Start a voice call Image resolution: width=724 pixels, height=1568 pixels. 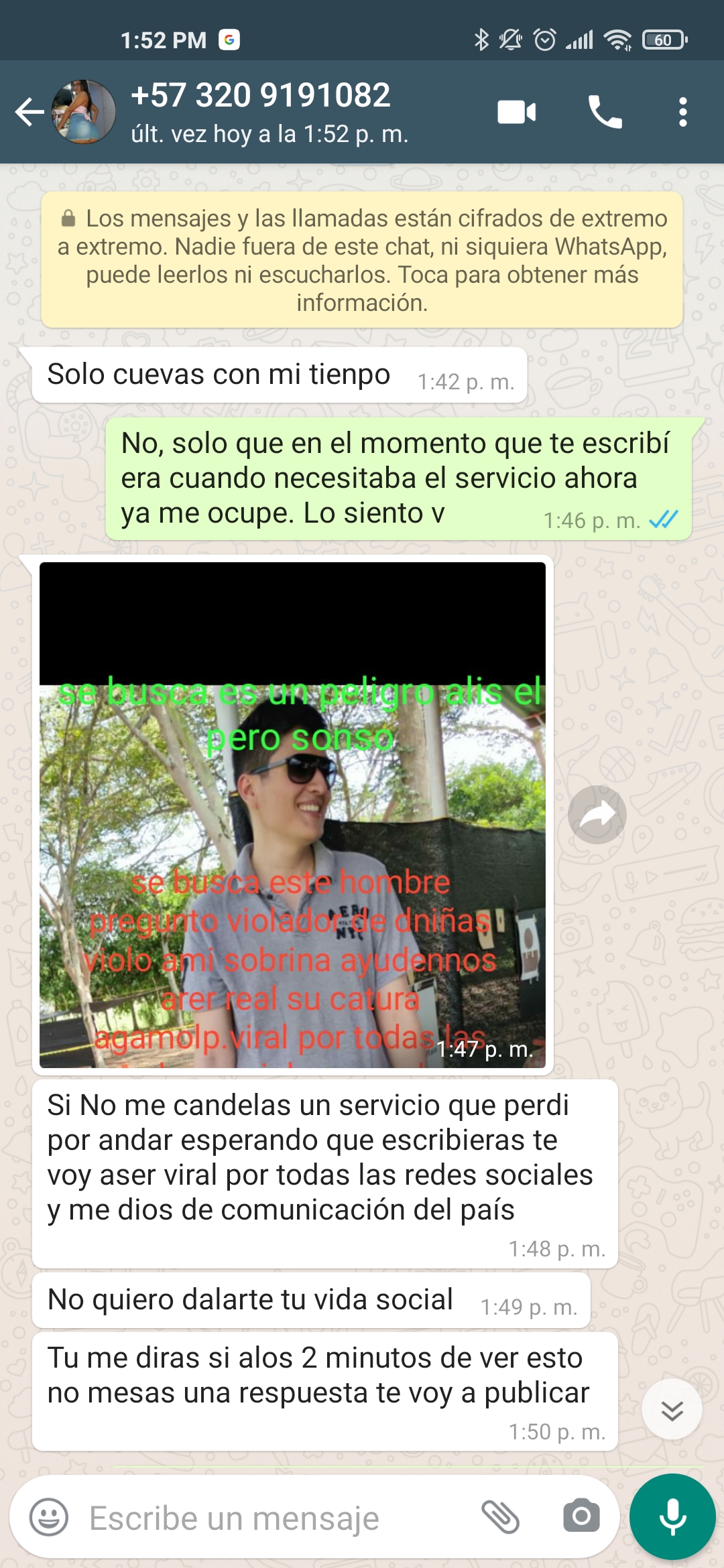click(x=605, y=112)
